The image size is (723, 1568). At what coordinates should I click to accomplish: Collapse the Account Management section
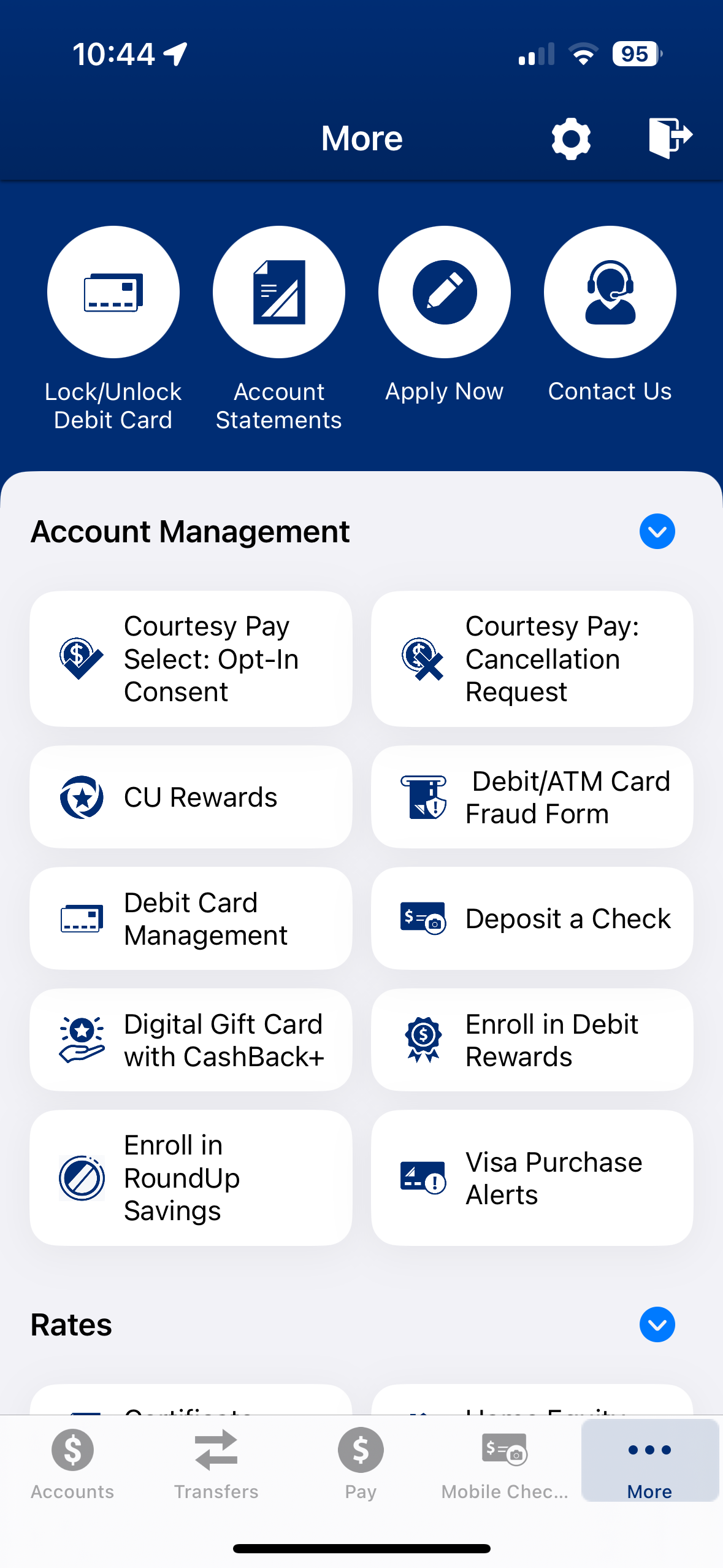657,531
